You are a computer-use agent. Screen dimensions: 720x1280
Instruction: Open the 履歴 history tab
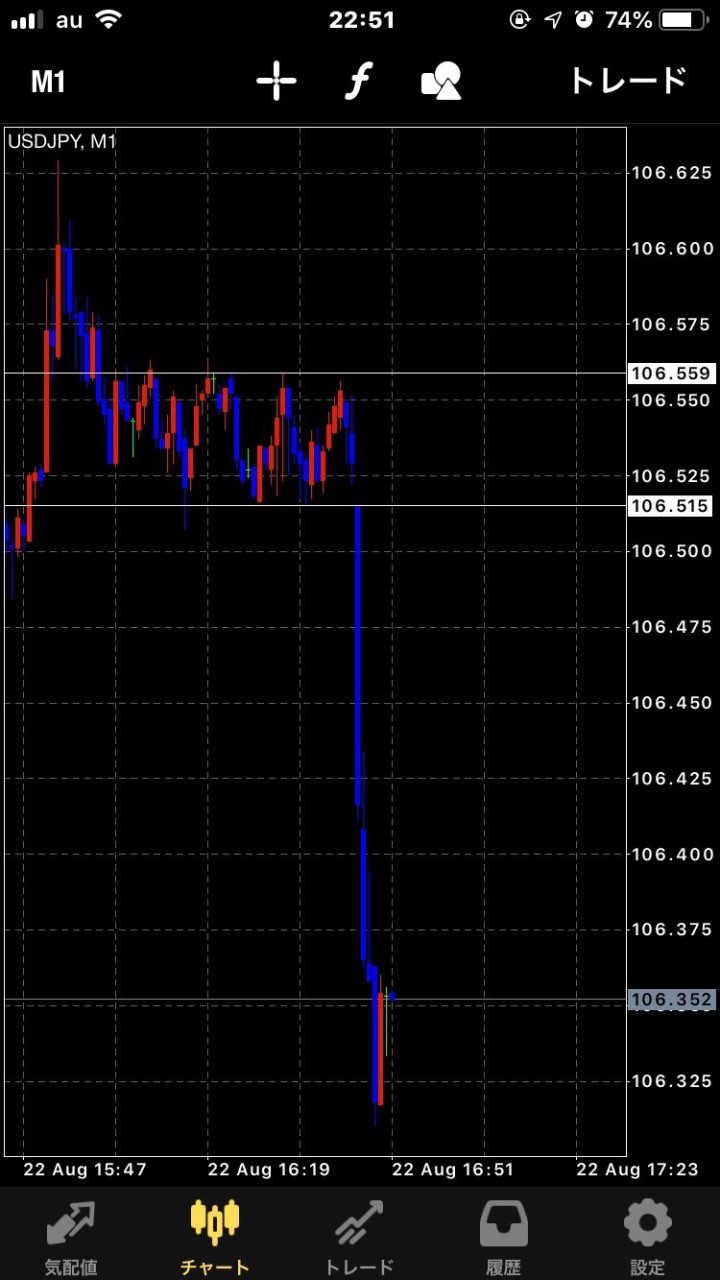503,1236
